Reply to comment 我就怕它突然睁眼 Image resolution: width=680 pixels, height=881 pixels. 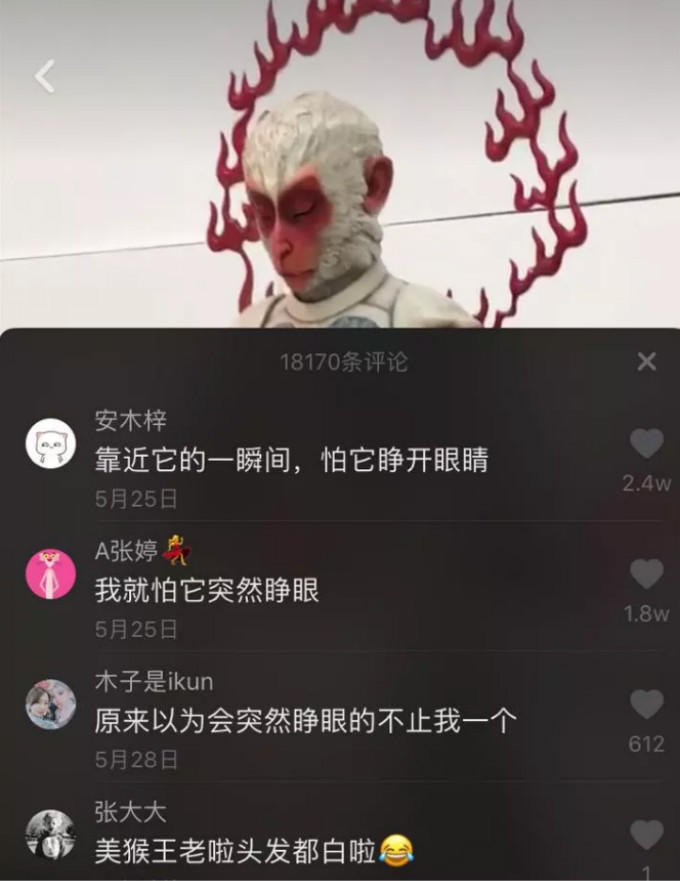[x=207, y=590]
